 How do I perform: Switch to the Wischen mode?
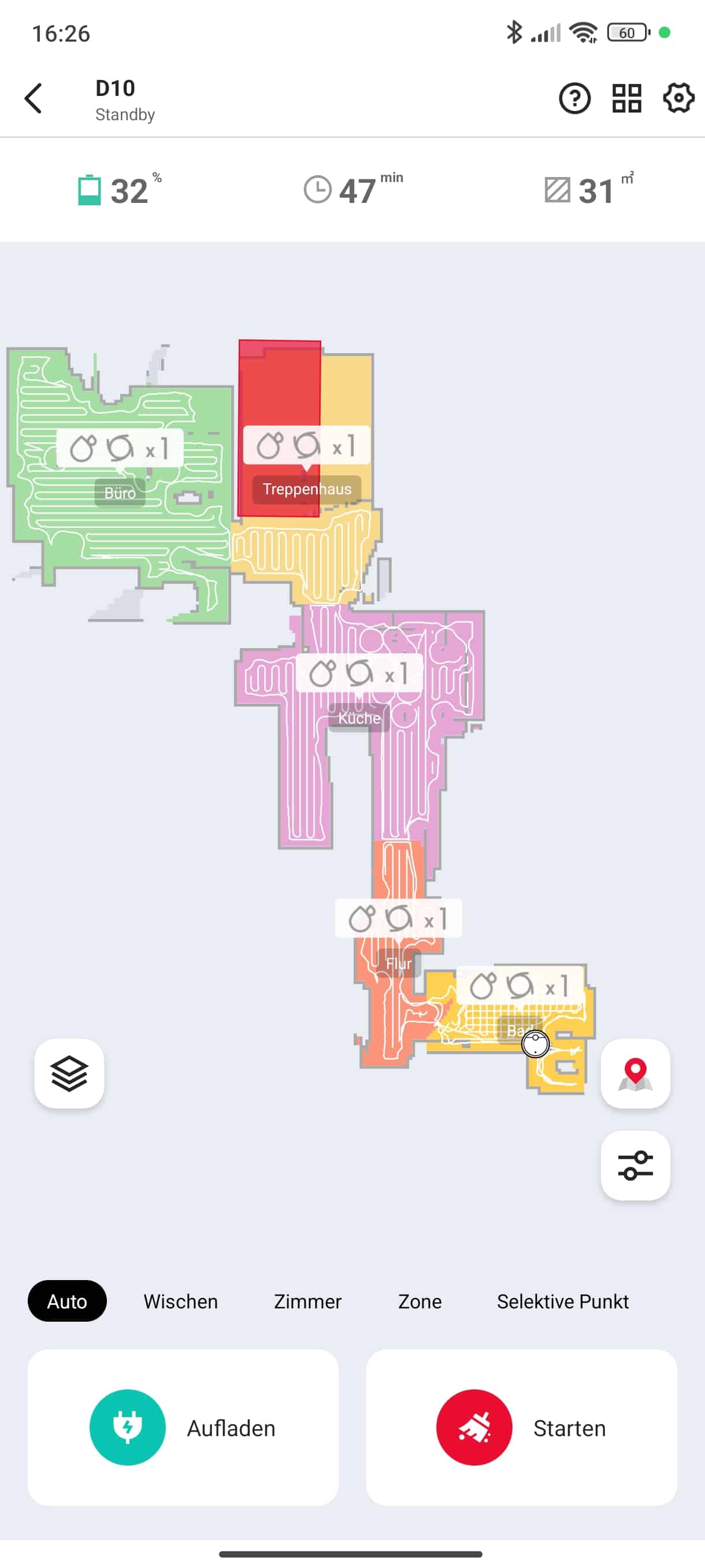[181, 1301]
